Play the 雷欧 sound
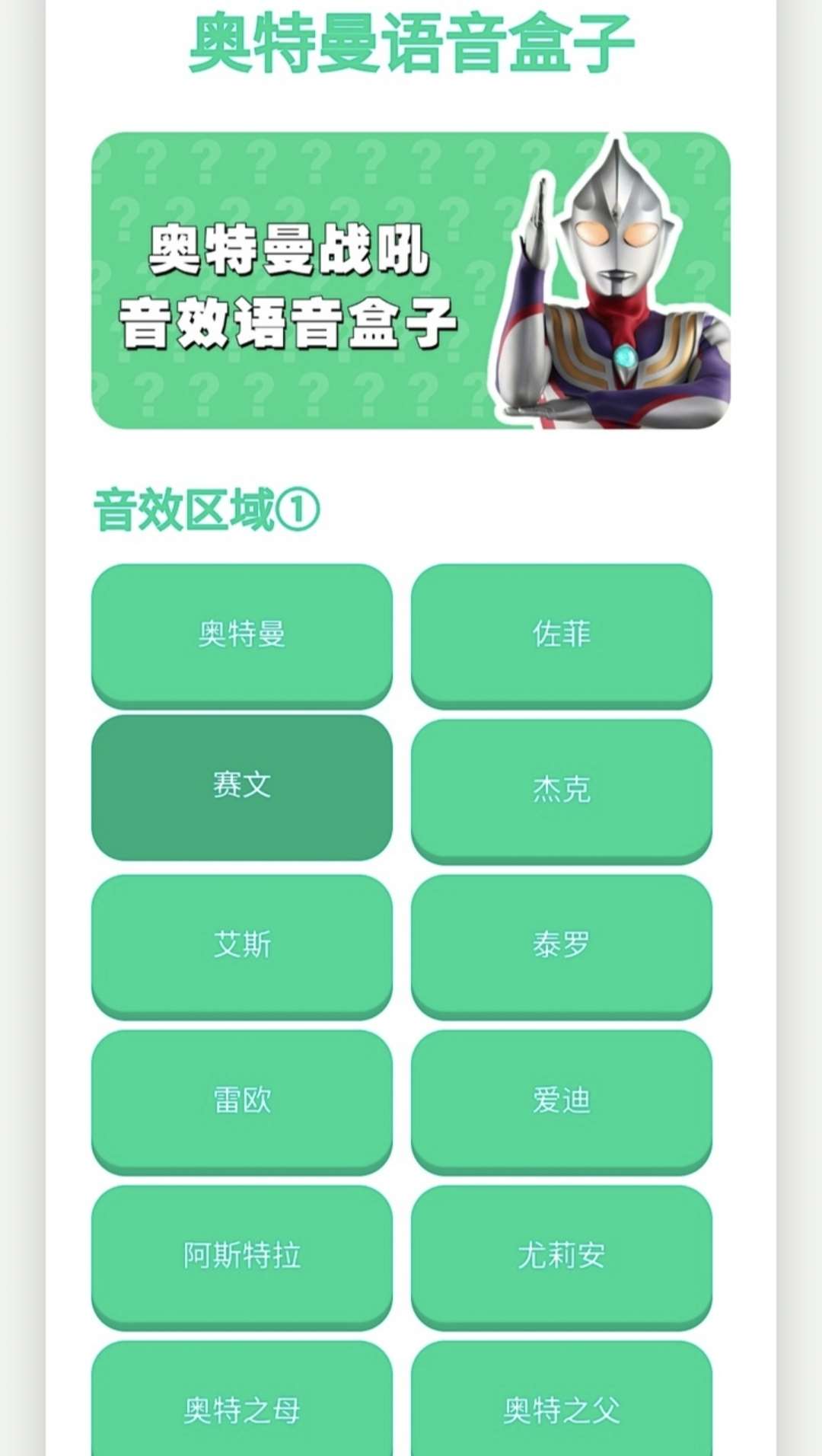Image resolution: width=822 pixels, height=1456 pixels. 241,1100
